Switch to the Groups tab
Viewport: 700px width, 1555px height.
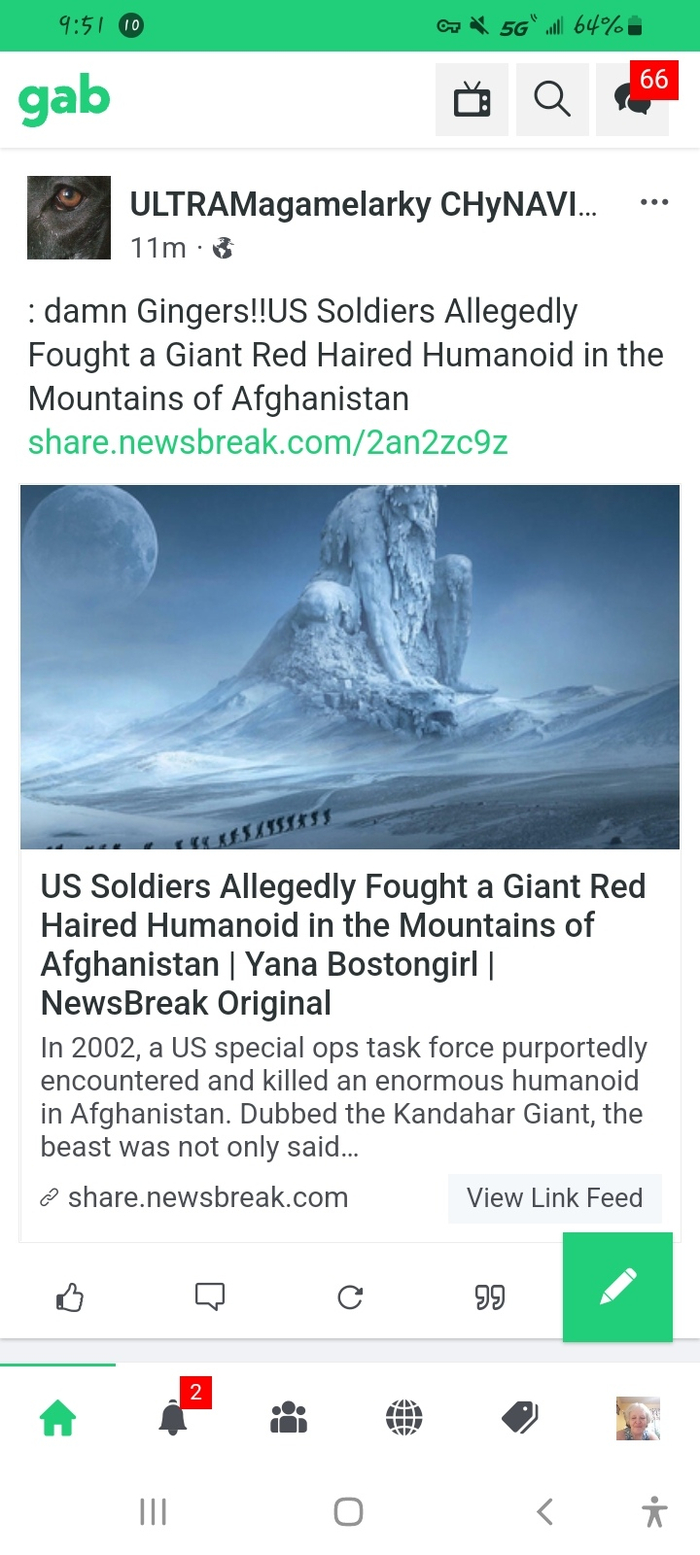(289, 1417)
